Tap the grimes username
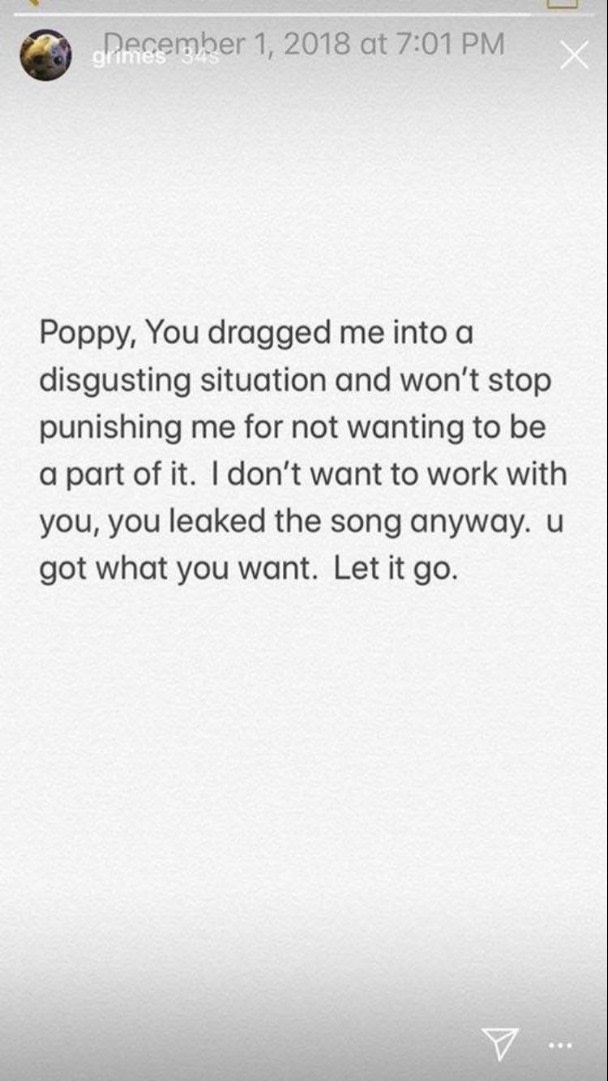Screen dimensions: 608x1081 (x=129, y=58)
